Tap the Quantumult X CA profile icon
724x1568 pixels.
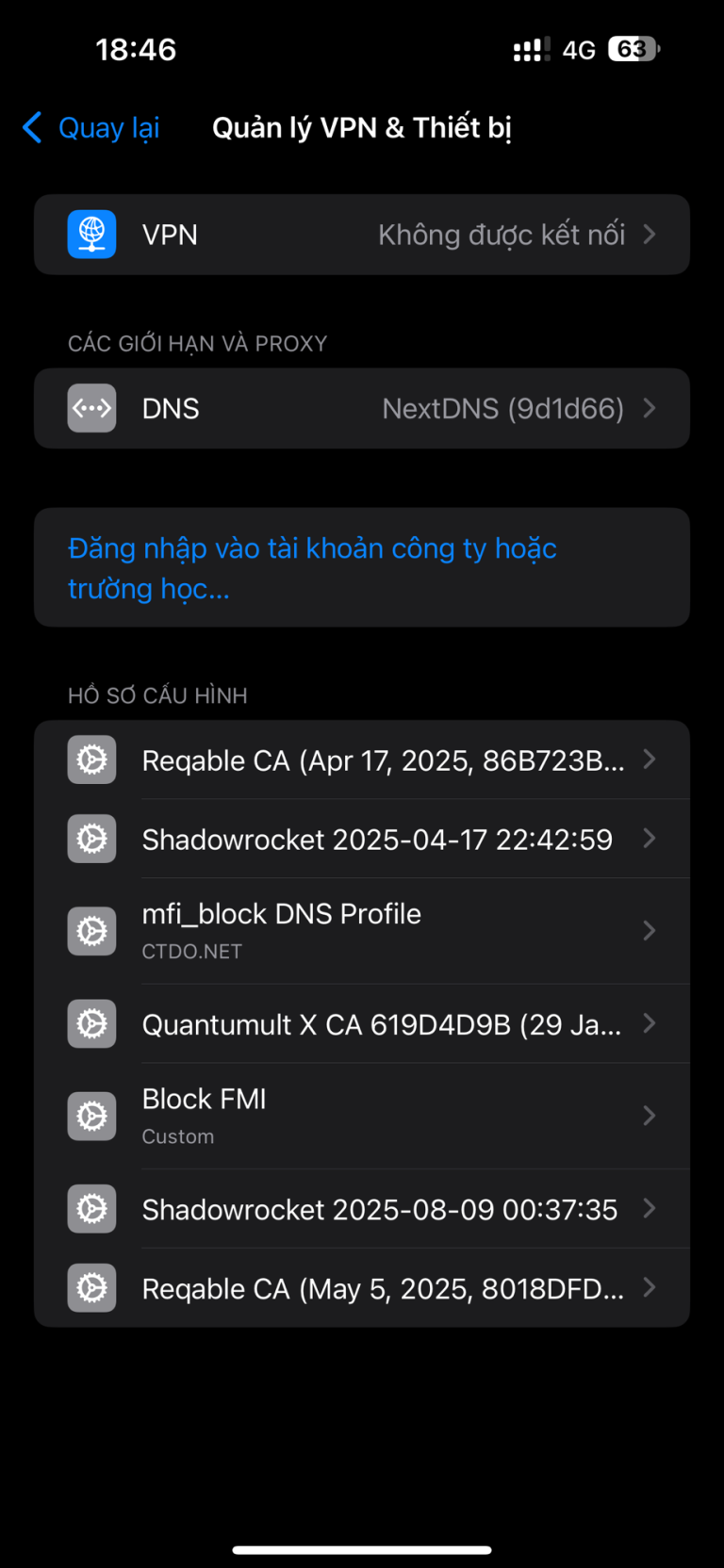click(90, 1023)
